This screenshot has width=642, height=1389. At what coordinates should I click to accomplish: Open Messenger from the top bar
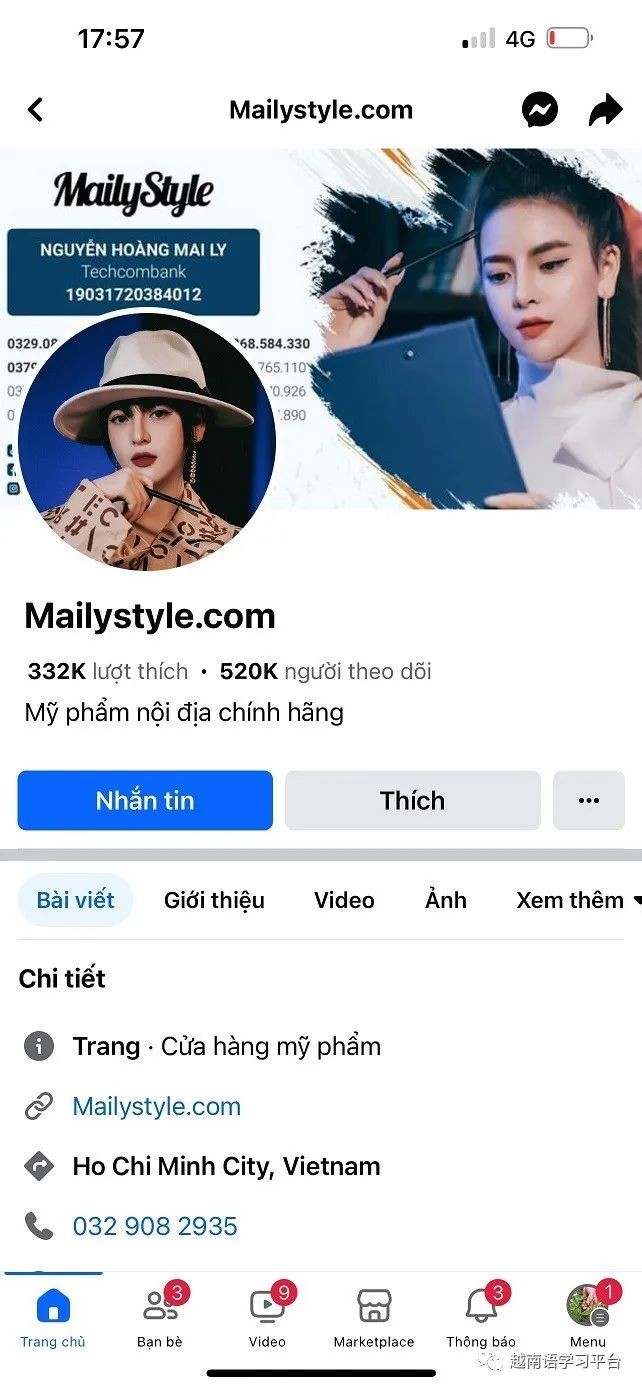(540, 110)
